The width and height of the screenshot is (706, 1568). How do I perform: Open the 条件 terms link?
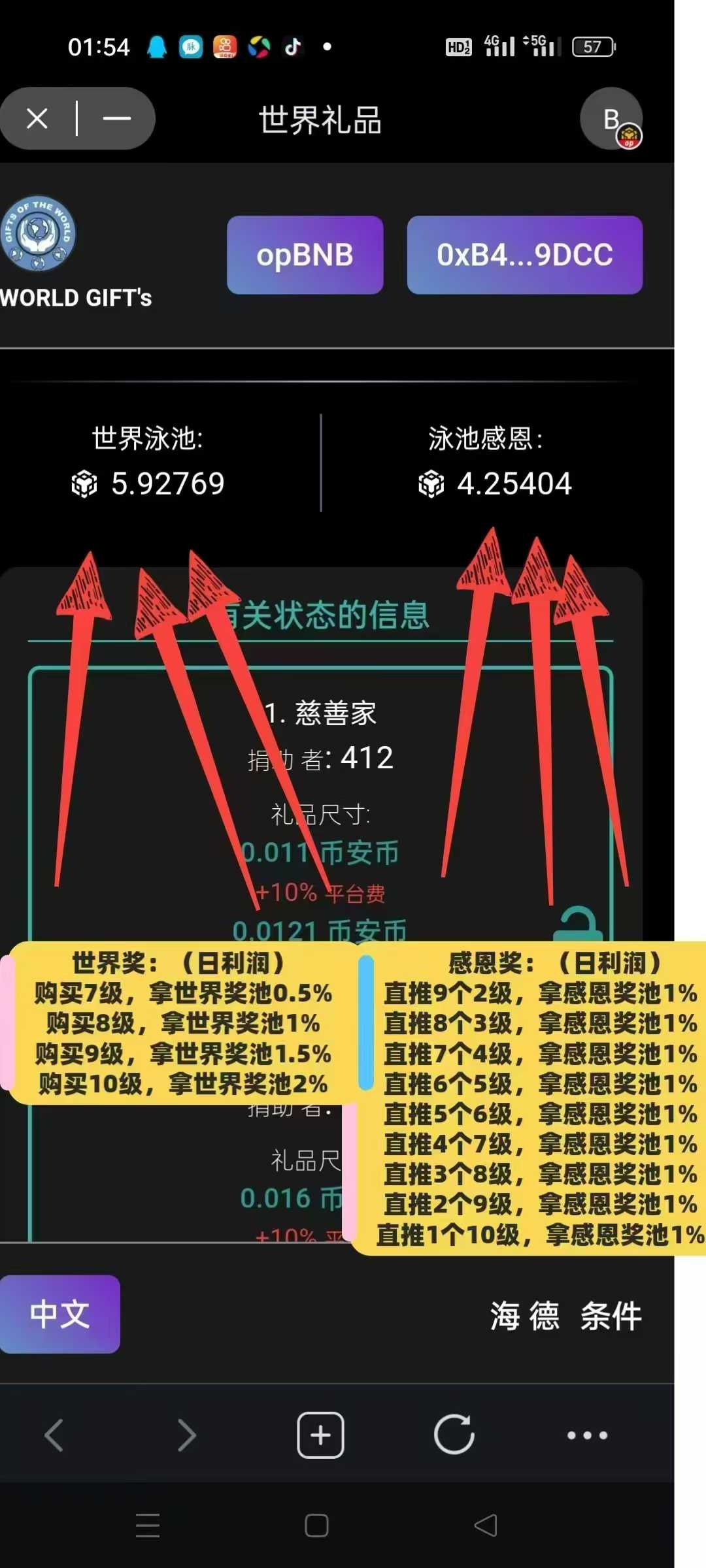[611, 1315]
